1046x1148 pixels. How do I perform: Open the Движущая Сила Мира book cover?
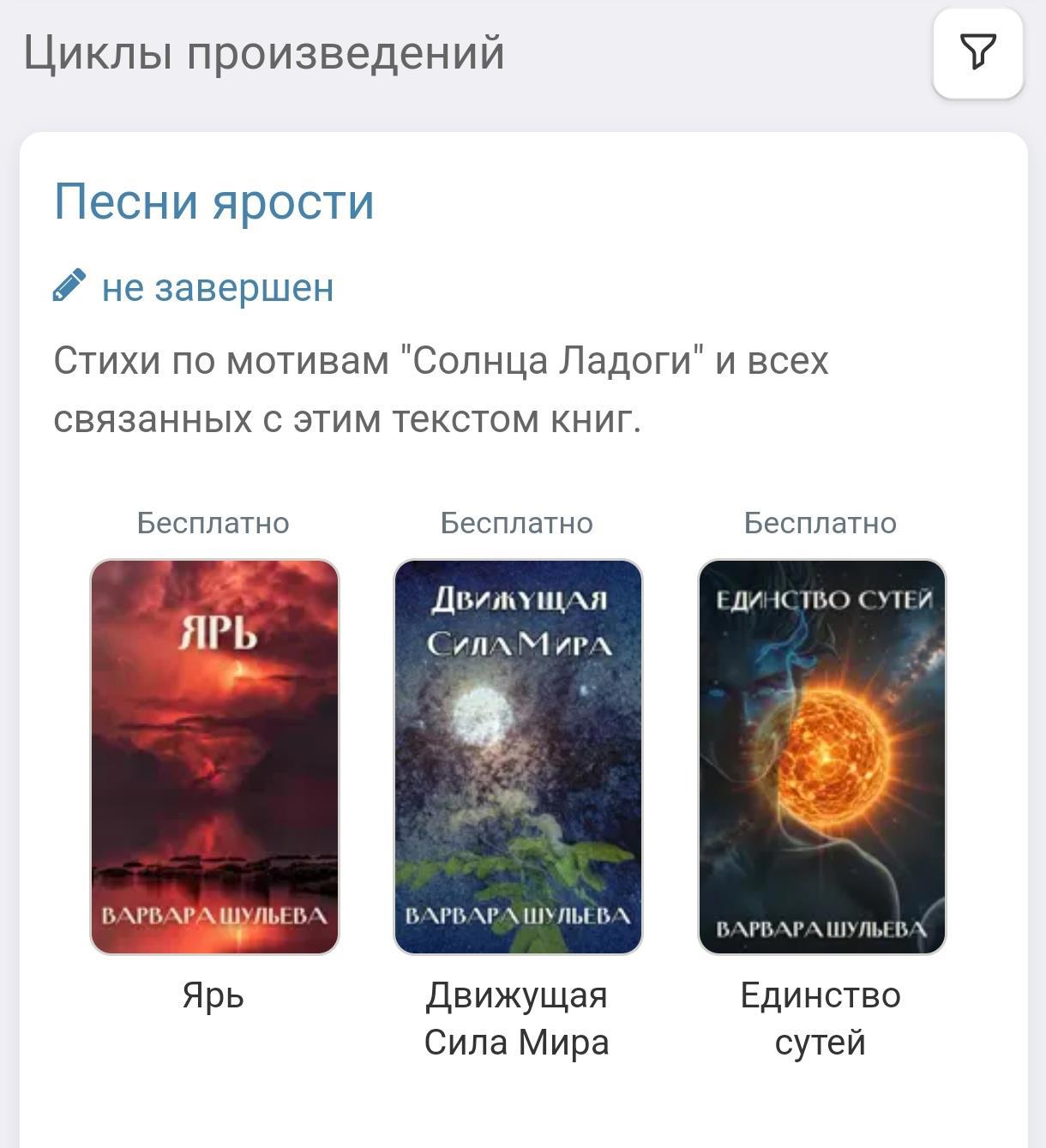coord(518,756)
